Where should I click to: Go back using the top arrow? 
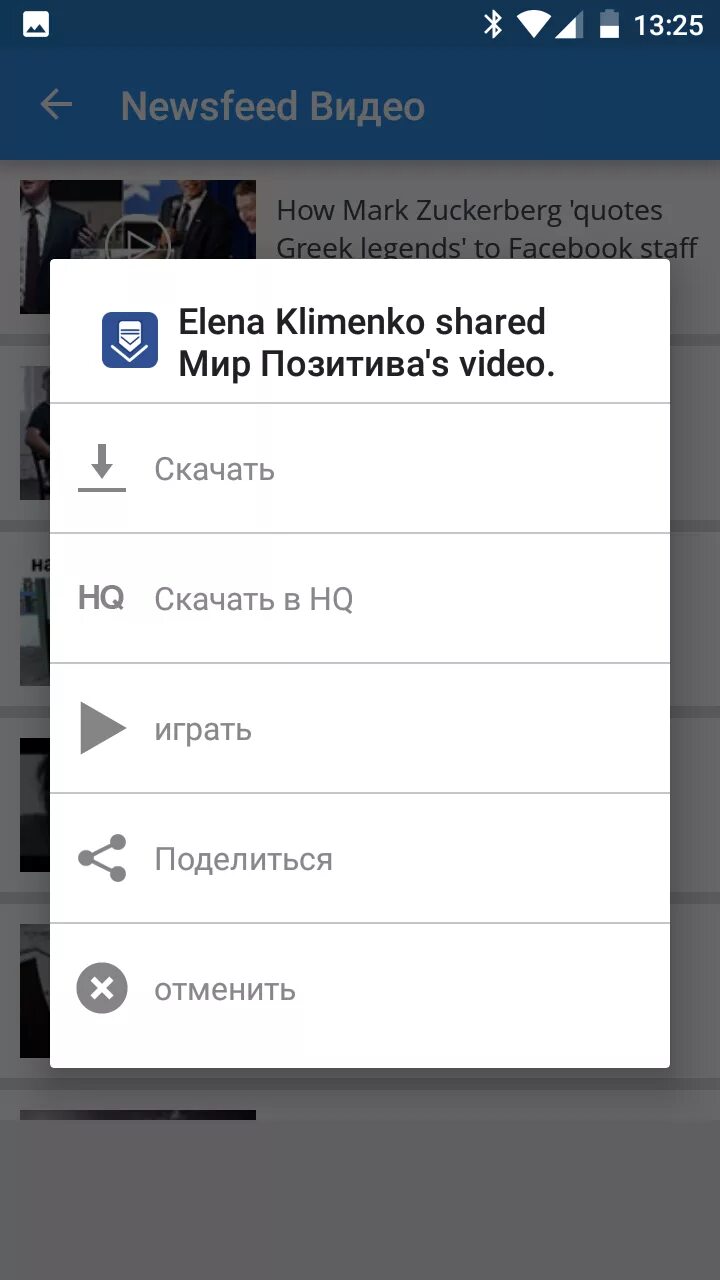[56, 105]
